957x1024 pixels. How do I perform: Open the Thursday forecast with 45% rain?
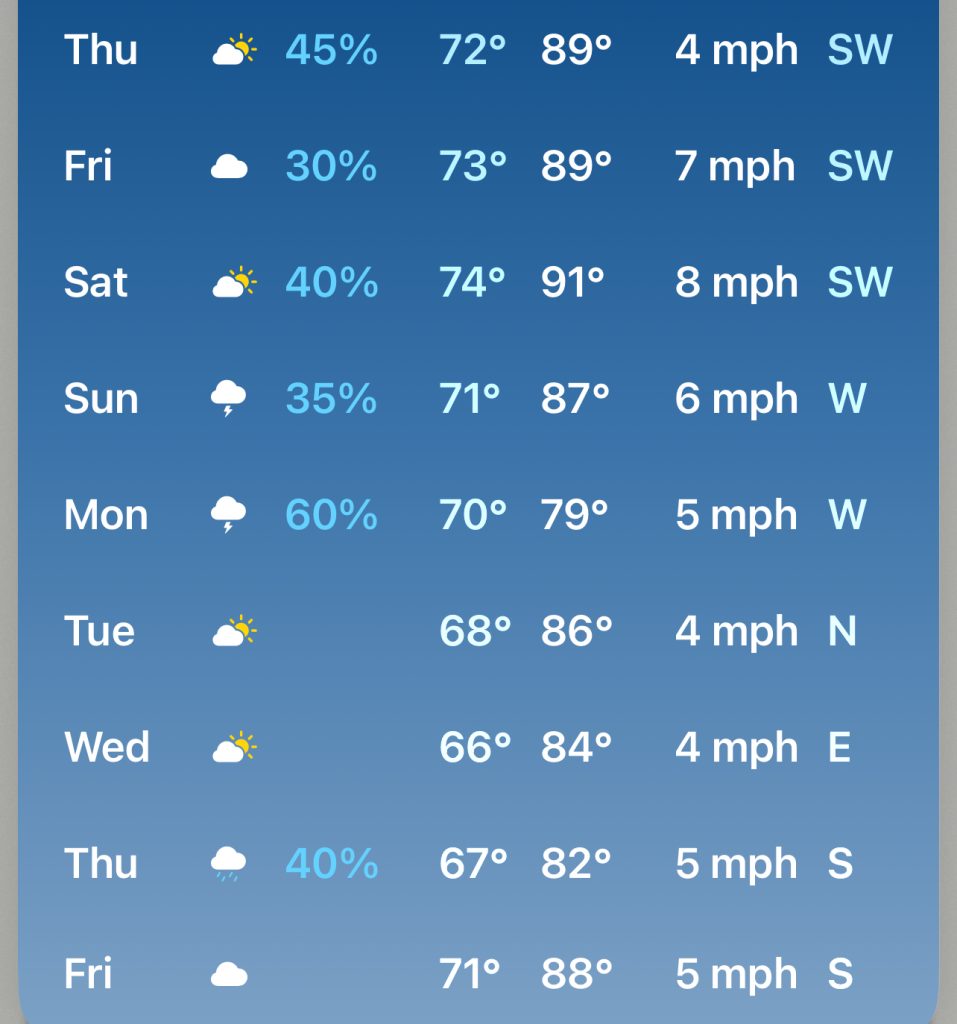click(478, 50)
